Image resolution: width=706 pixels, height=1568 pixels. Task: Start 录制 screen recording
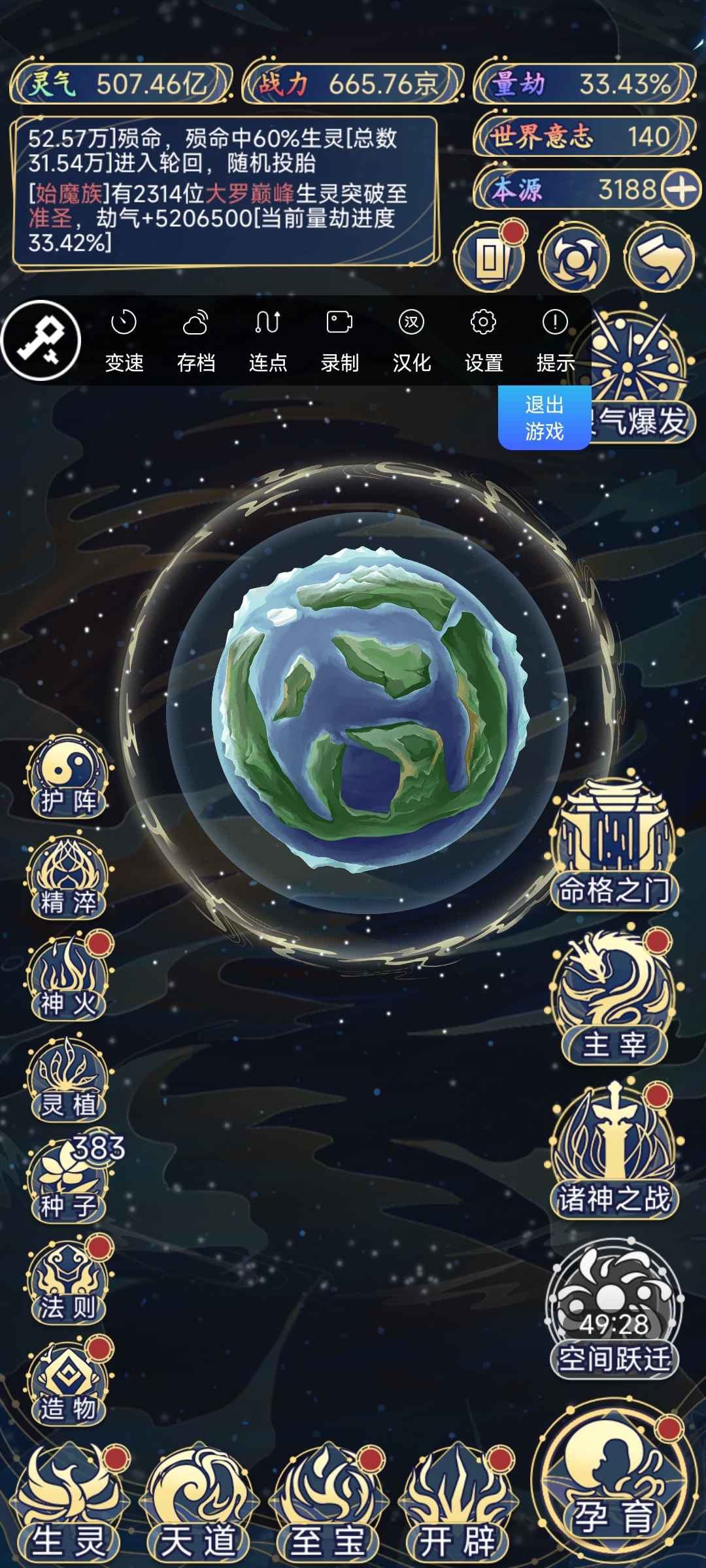click(x=339, y=340)
